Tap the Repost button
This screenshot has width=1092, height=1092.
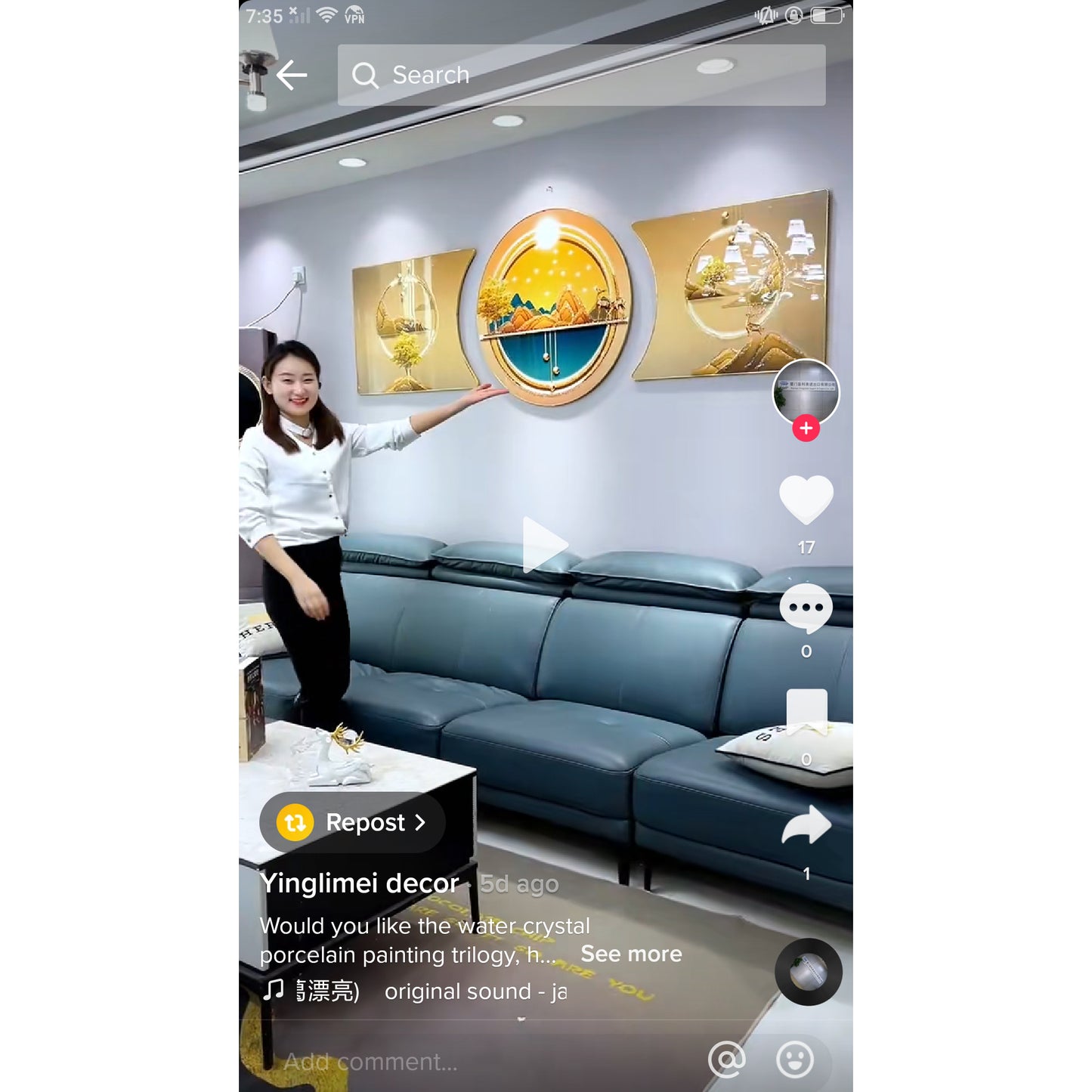pyautogui.click(x=353, y=822)
